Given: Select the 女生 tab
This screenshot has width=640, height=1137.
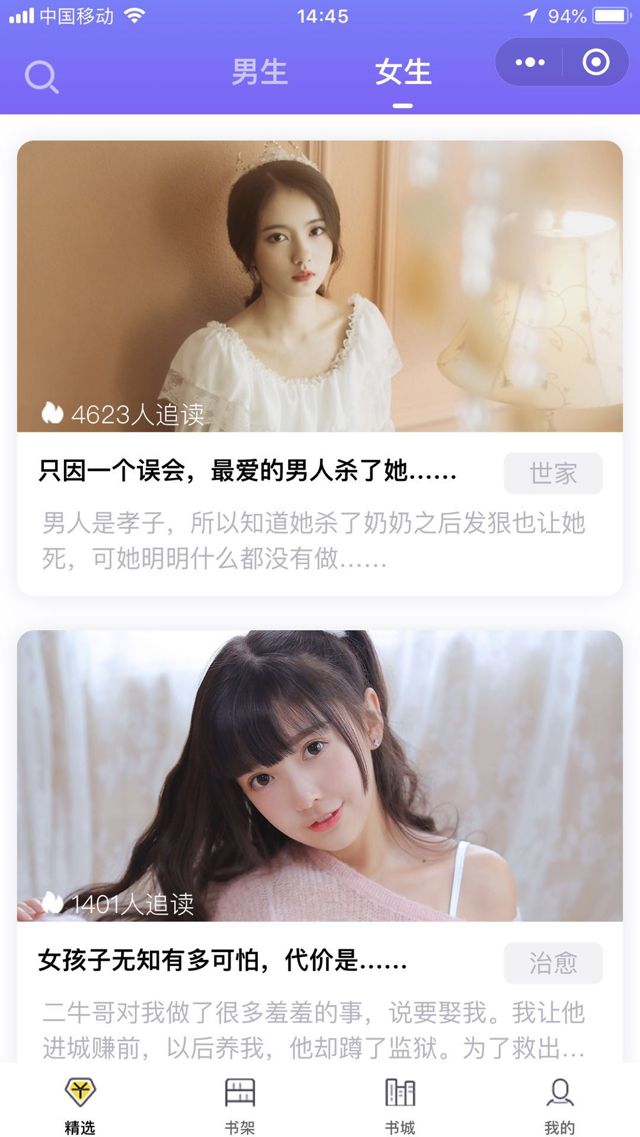Looking at the screenshot, I should pos(403,72).
